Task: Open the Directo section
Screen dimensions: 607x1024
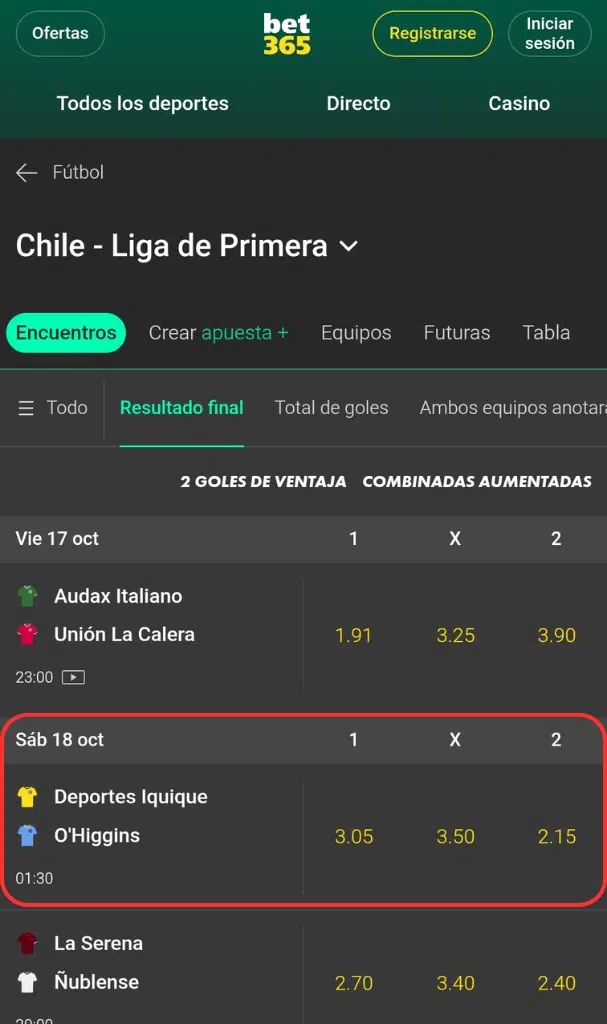Action: tap(358, 103)
